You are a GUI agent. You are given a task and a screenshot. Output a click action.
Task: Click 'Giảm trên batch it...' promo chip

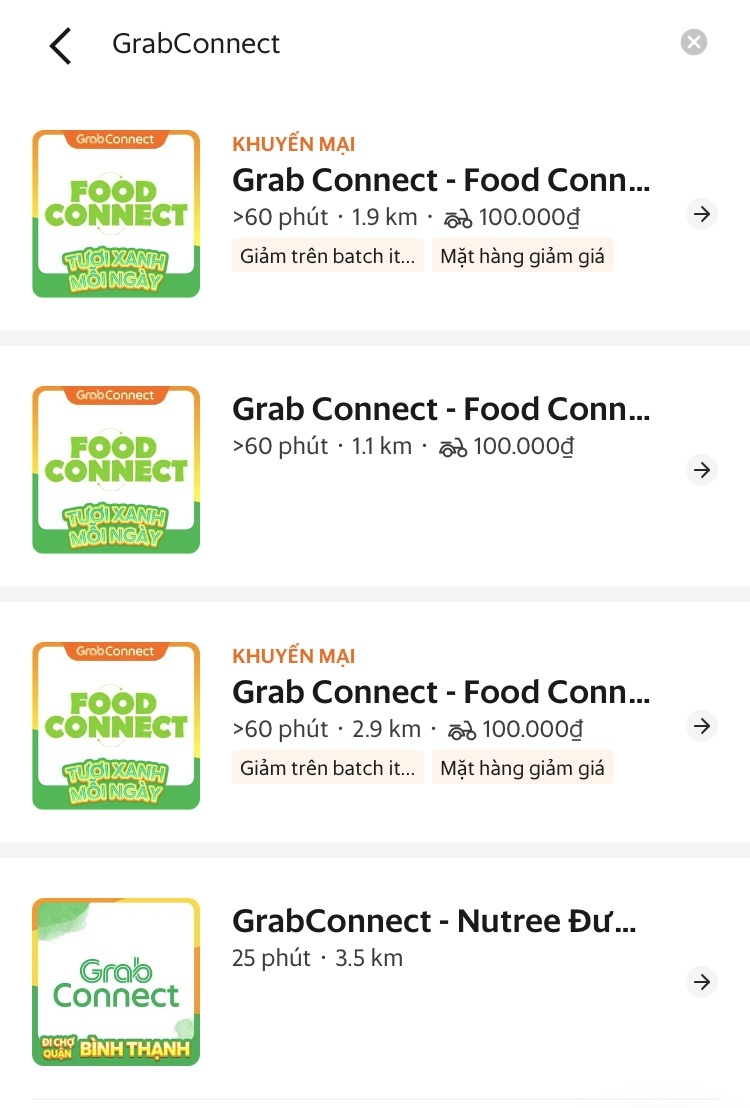[327, 256]
